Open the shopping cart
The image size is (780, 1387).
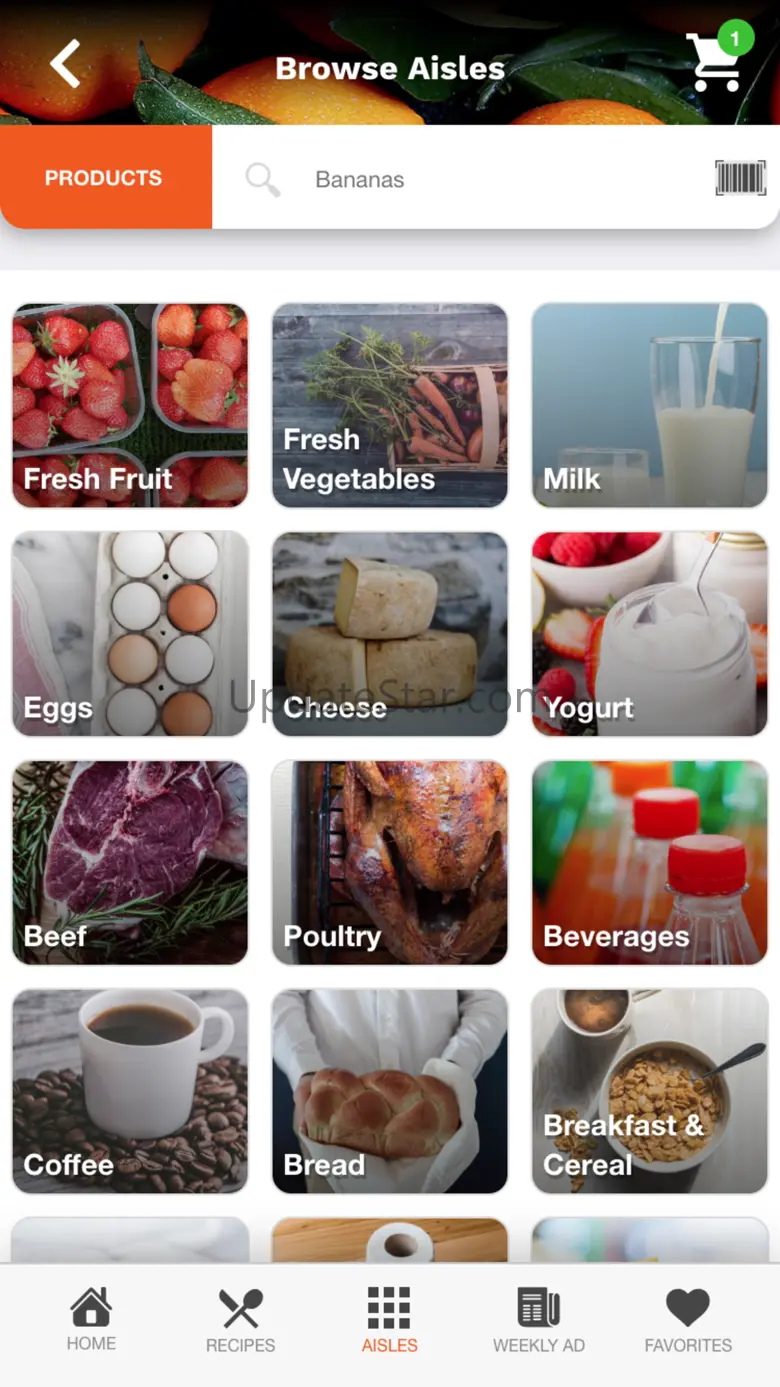pyautogui.click(x=714, y=63)
